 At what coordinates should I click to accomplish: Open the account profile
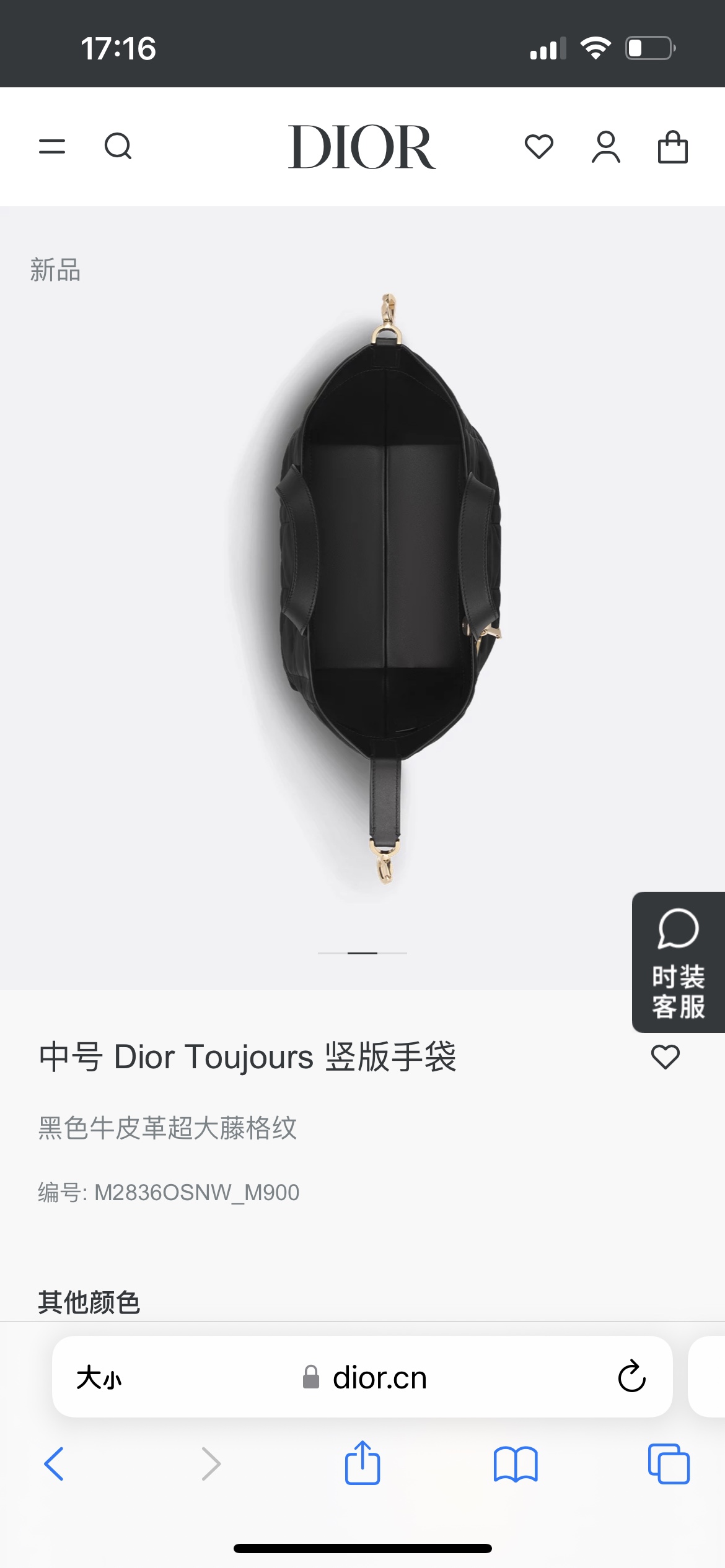coord(605,147)
